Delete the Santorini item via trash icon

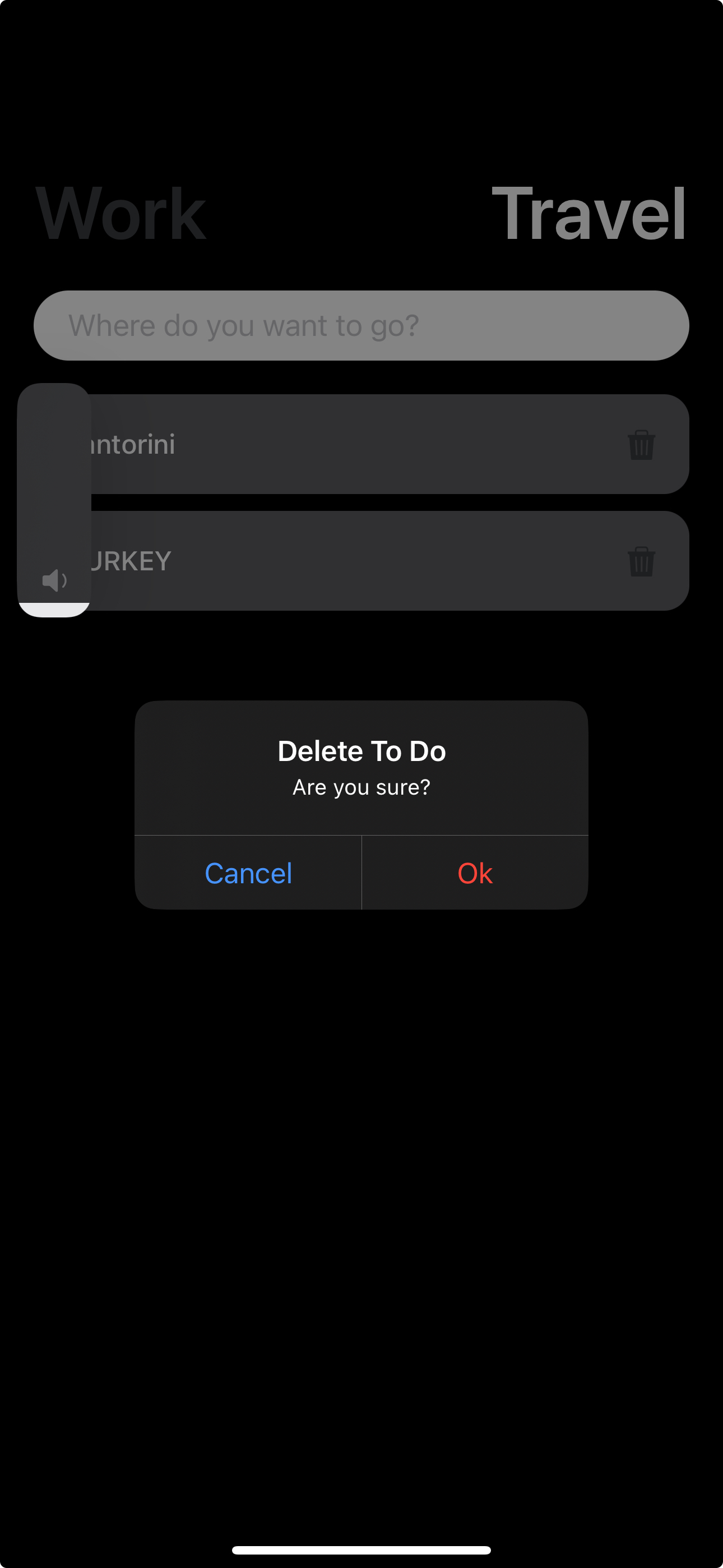641,445
